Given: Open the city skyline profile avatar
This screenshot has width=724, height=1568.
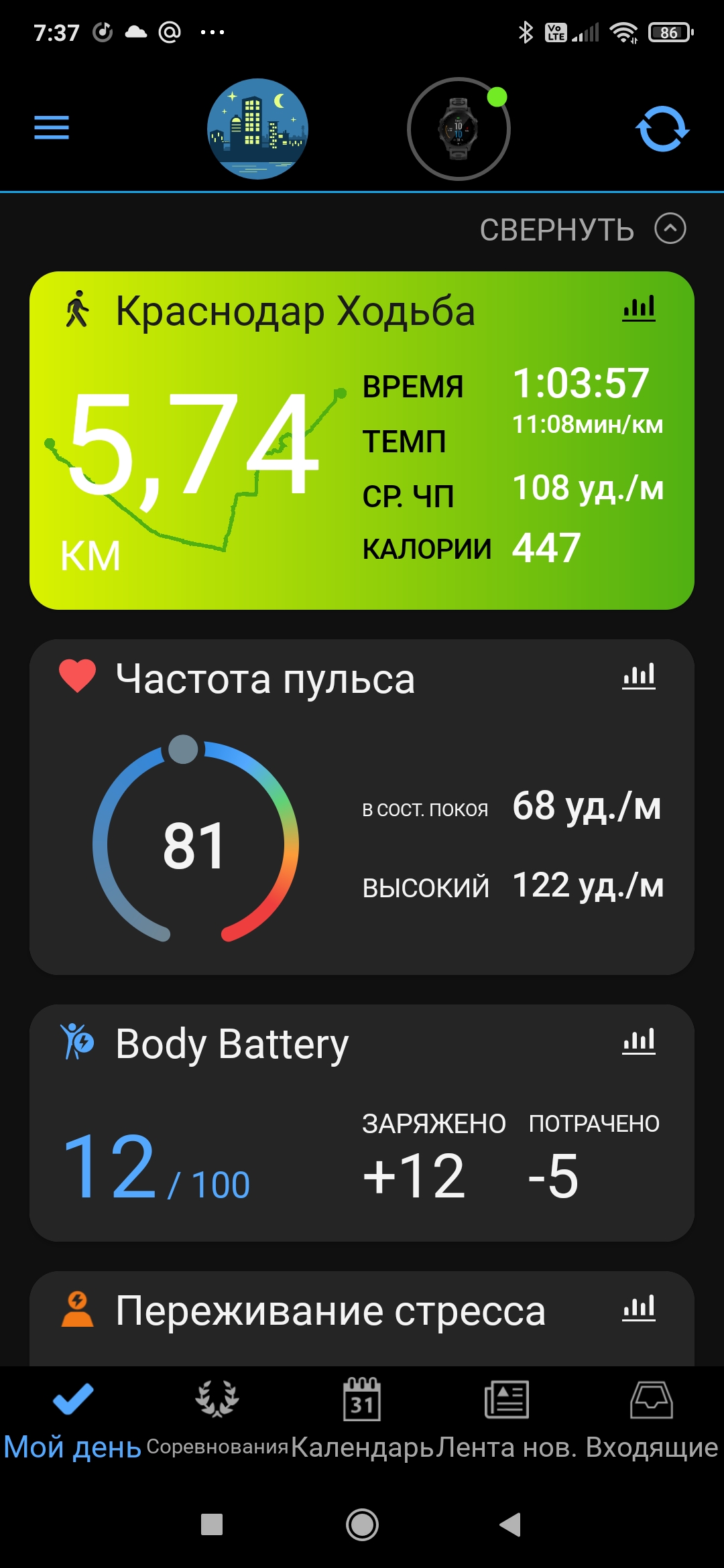Looking at the screenshot, I should coord(257,129).
